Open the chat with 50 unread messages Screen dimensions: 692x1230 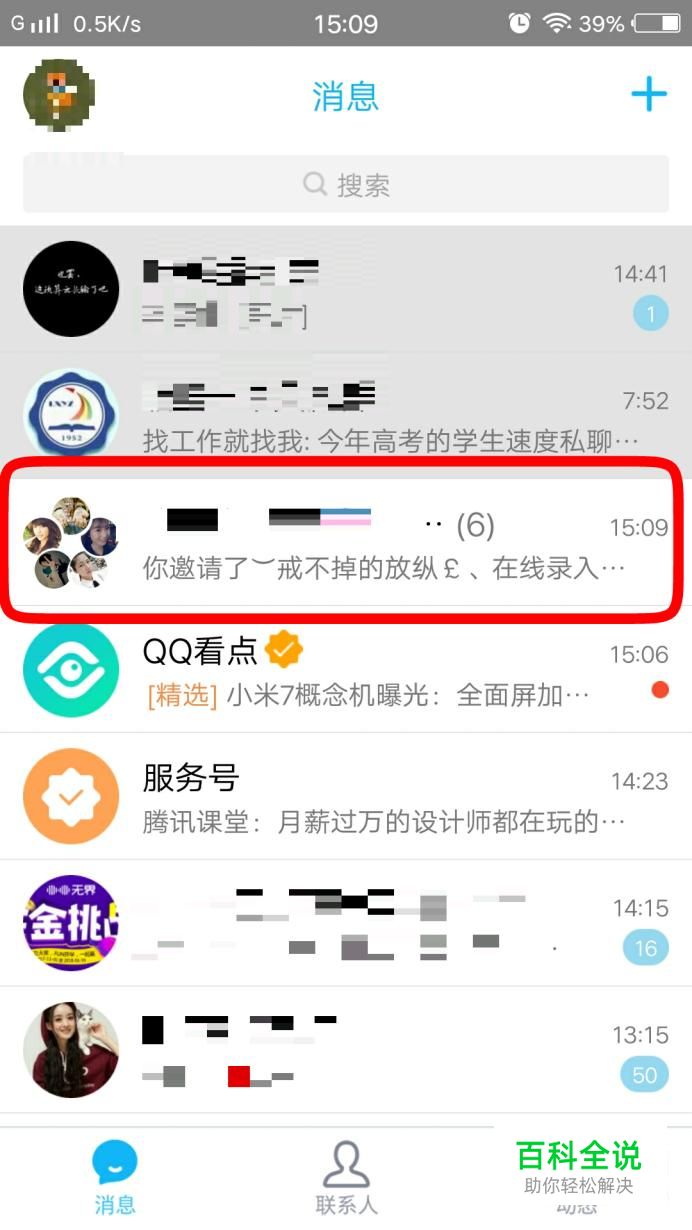tap(346, 1049)
